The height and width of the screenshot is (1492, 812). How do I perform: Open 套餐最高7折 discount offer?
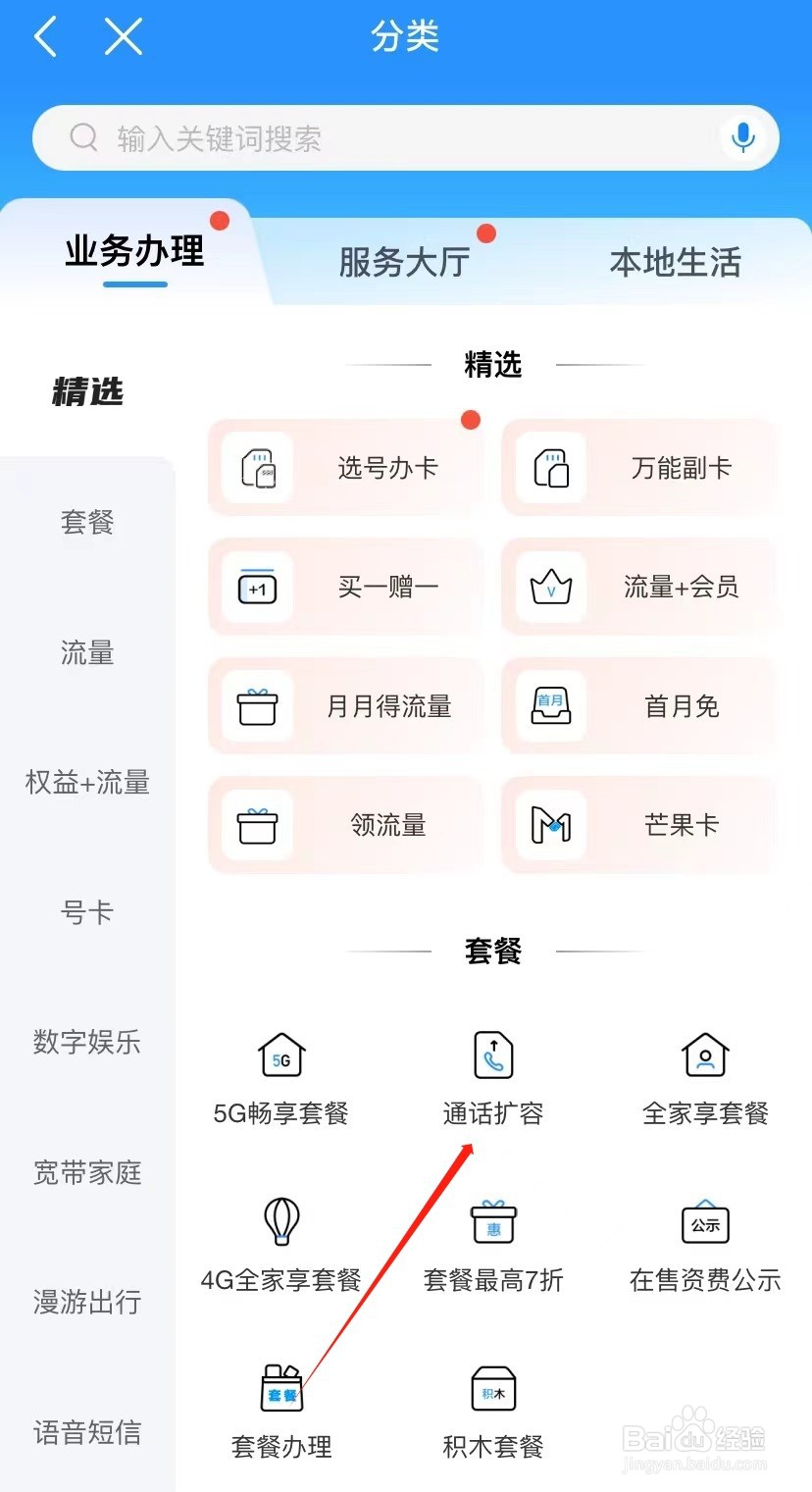point(493,1223)
